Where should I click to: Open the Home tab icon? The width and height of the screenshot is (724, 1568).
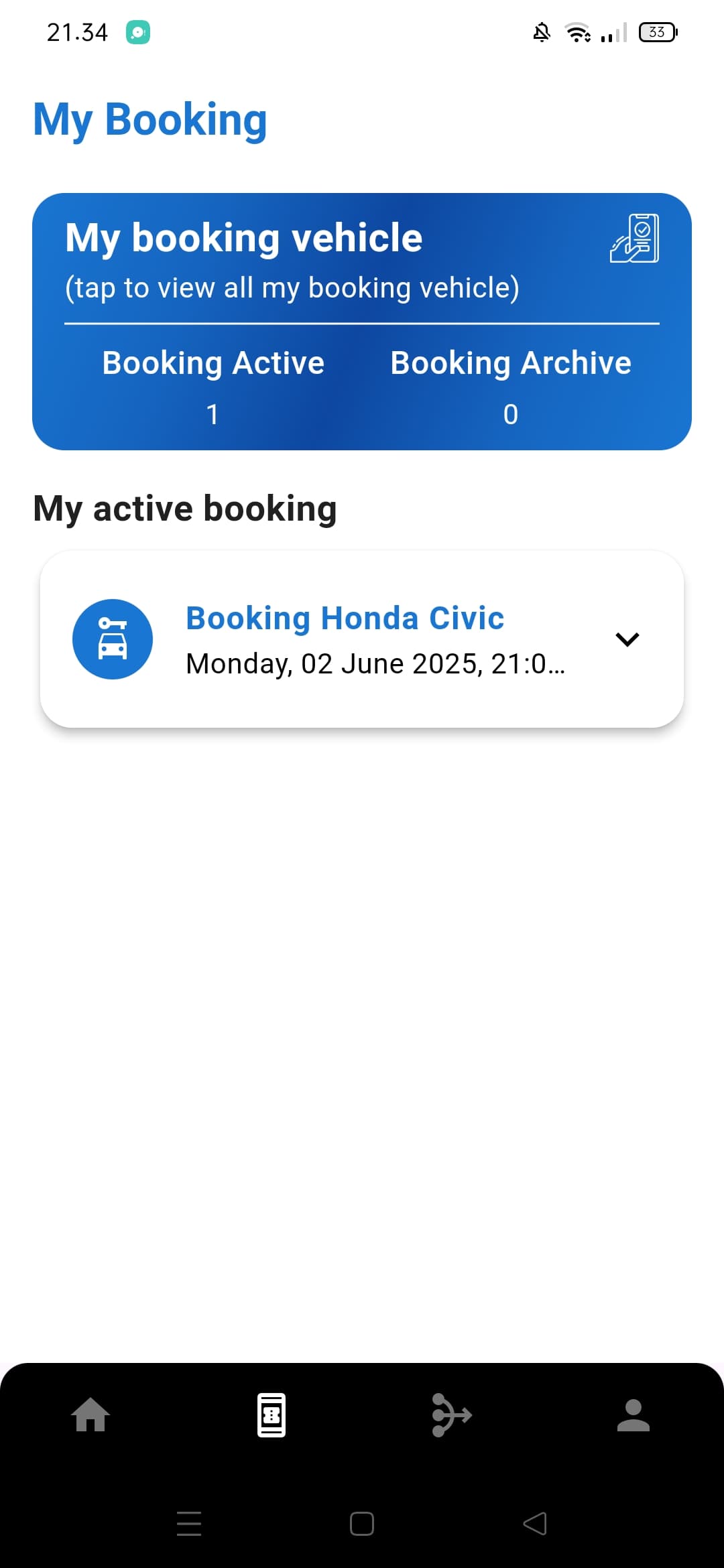(x=90, y=1415)
